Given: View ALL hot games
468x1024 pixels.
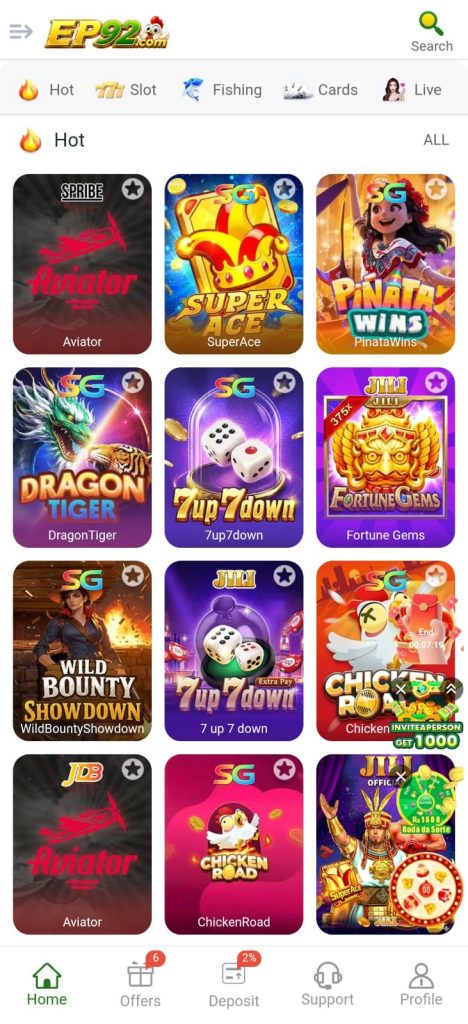Looking at the screenshot, I should [x=436, y=140].
